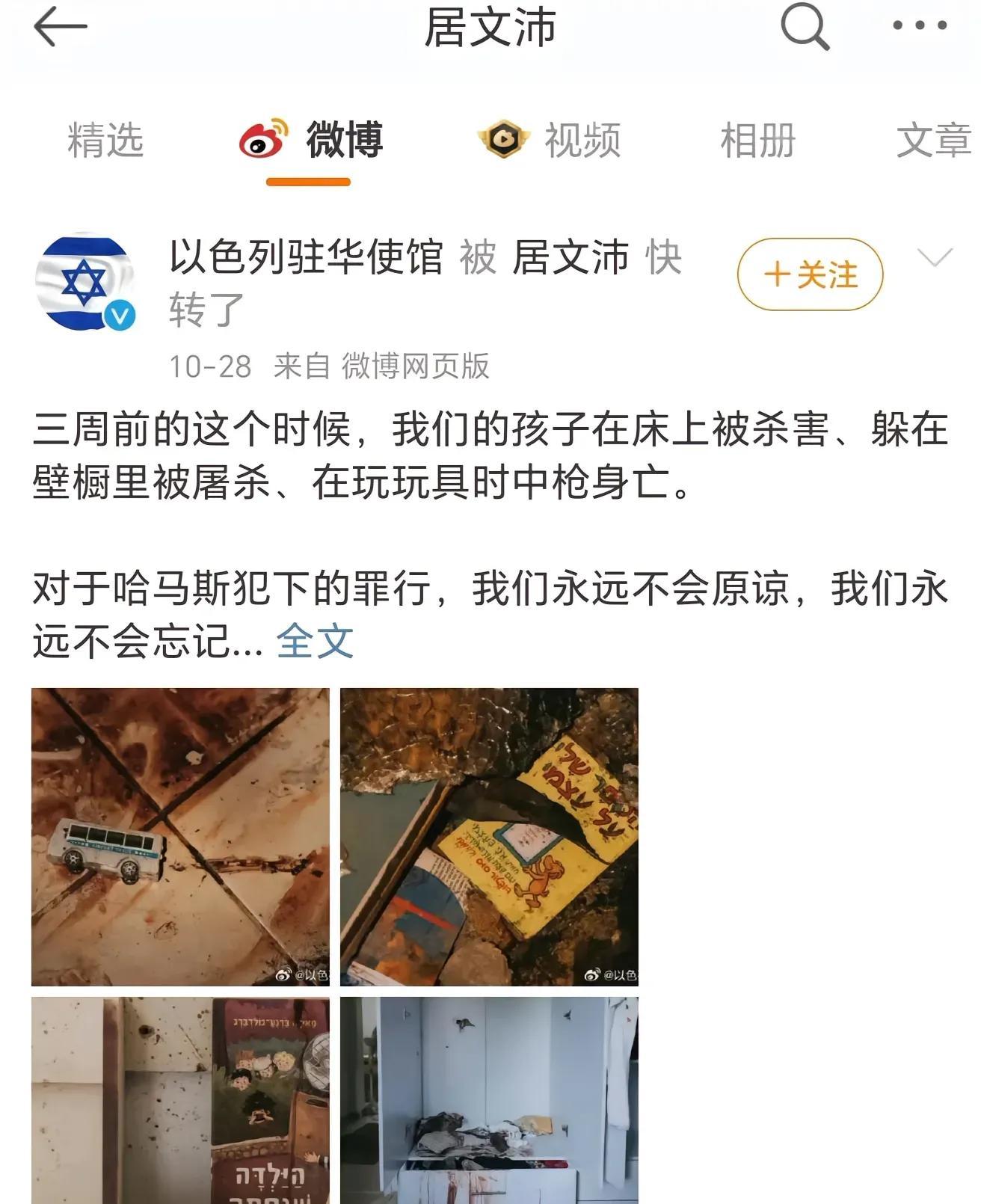Image resolution: width=981 pixels, height=1204 pixels.
Task: Switch to the 精选 tab
Action: click(x=105, y=141)
